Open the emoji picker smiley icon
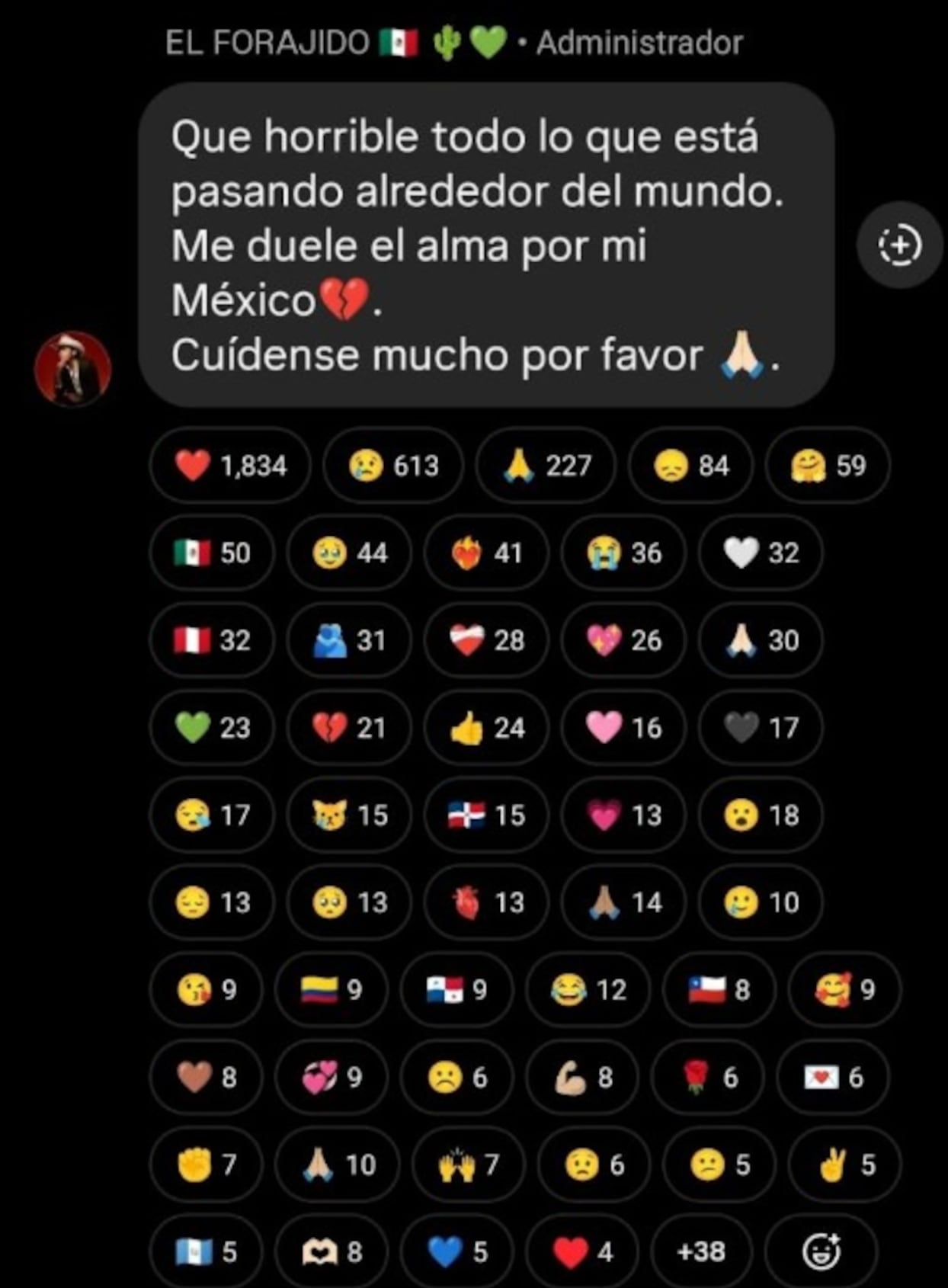 (821, 1251)
